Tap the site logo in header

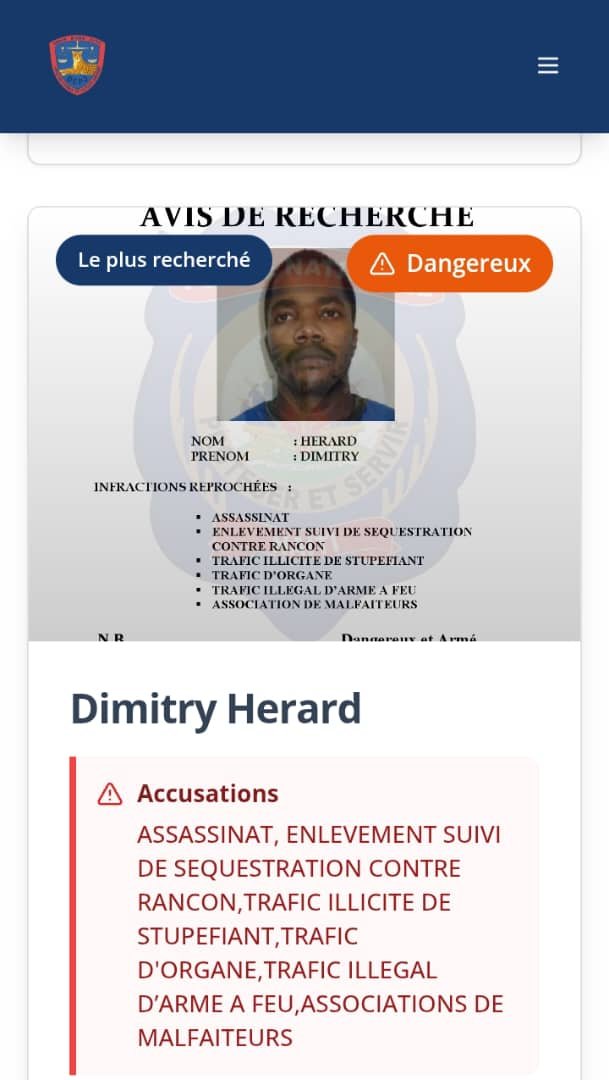click(x=77, y=65)
